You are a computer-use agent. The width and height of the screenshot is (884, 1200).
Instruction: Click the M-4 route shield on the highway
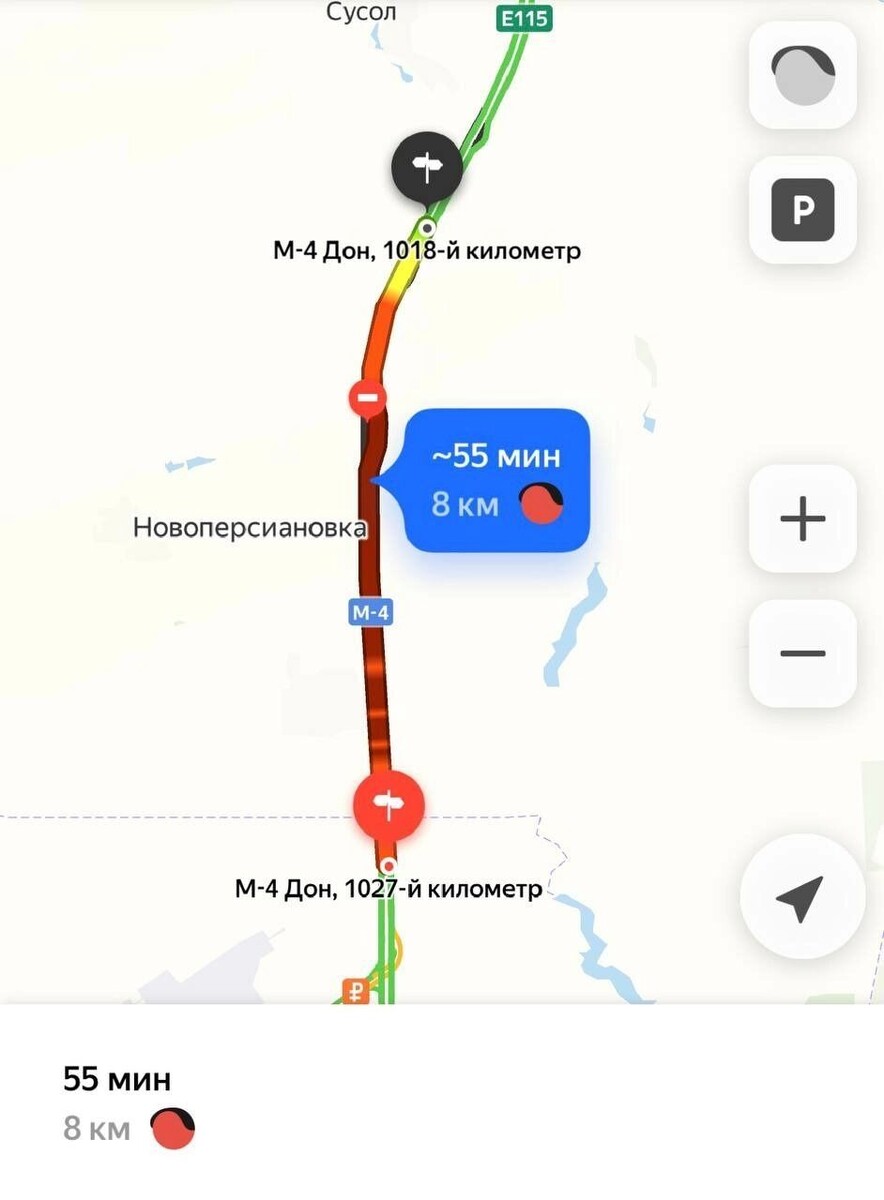[369, 611]
